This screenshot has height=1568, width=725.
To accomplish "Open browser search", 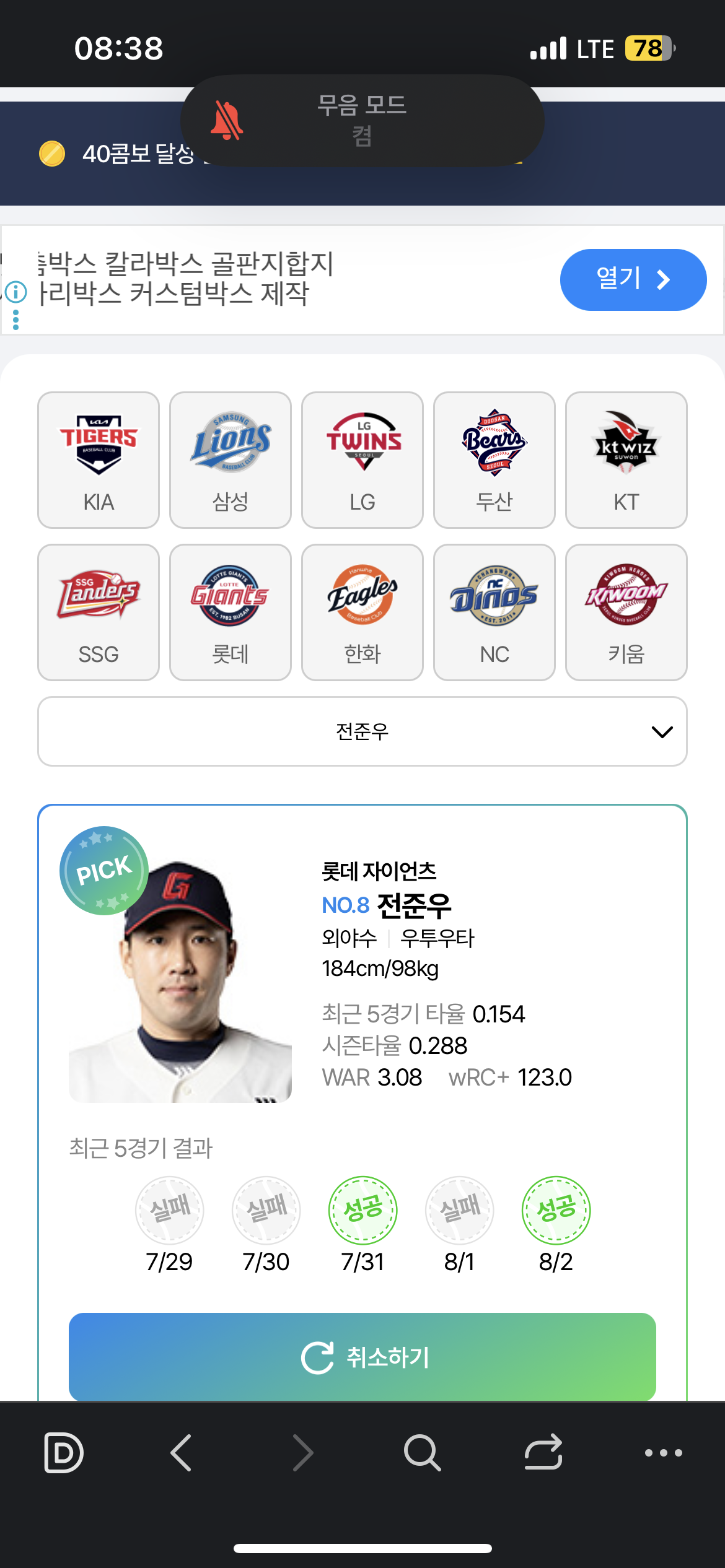I will [422, 1452].
